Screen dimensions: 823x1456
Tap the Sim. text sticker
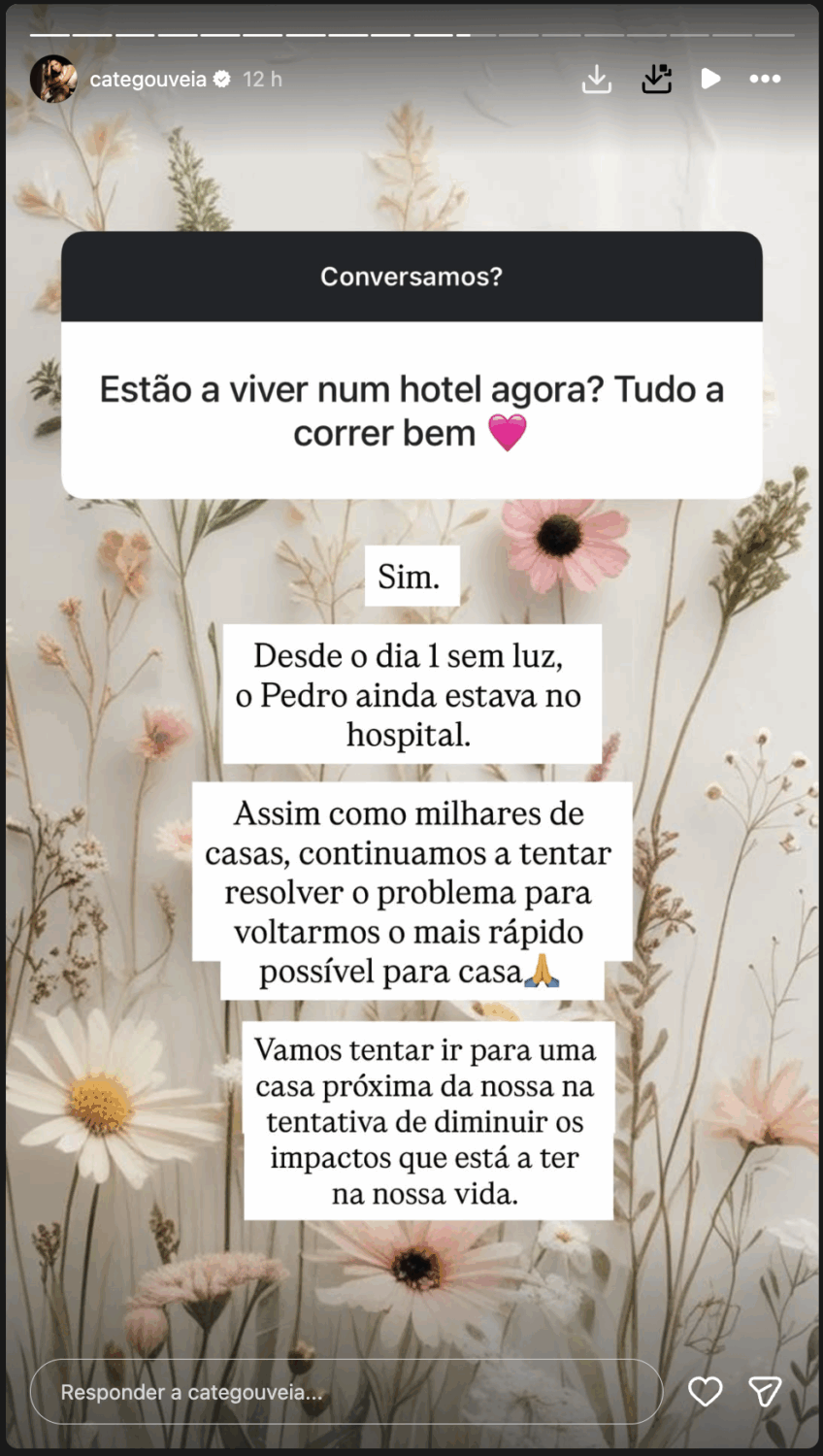[411, 575]
